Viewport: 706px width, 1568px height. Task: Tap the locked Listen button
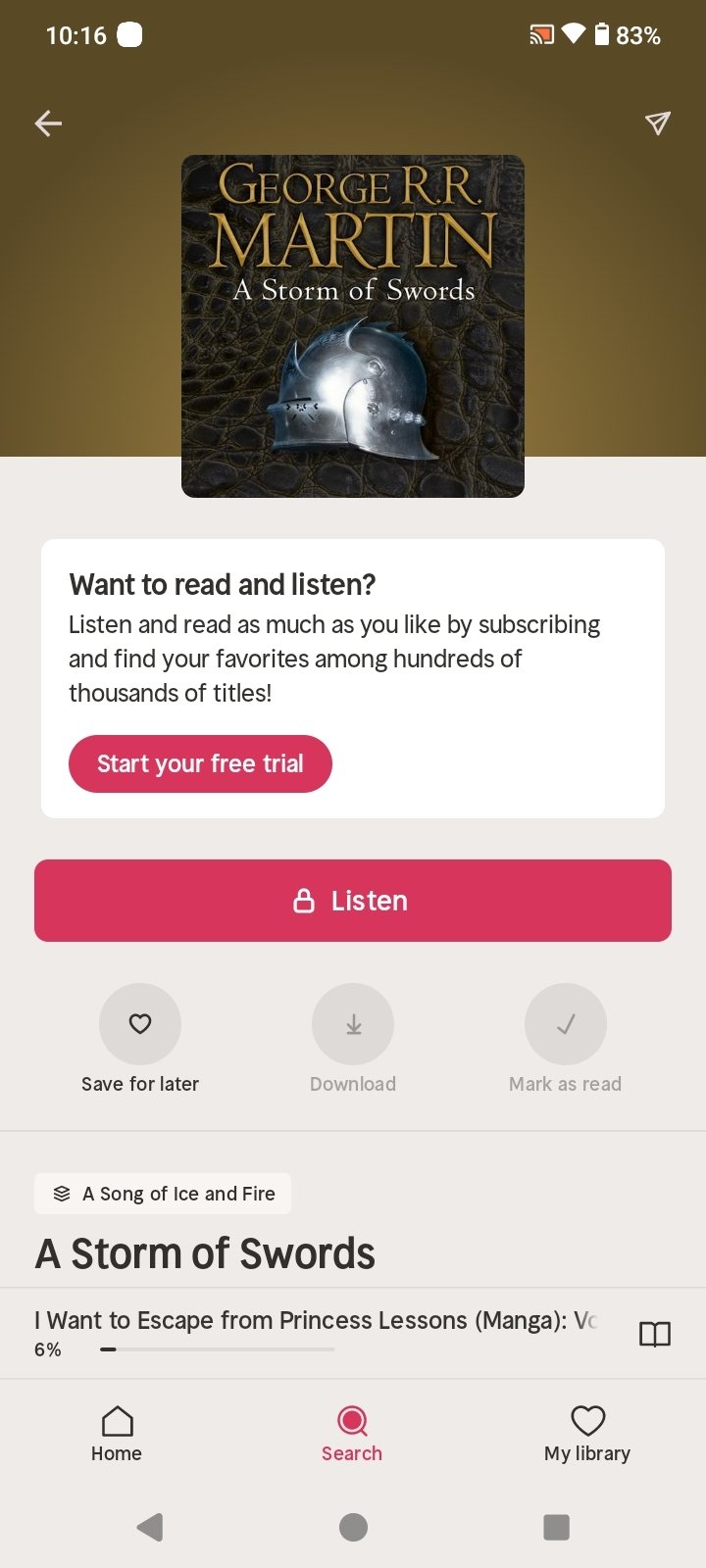pyautogui.click(x=353, y=901)
